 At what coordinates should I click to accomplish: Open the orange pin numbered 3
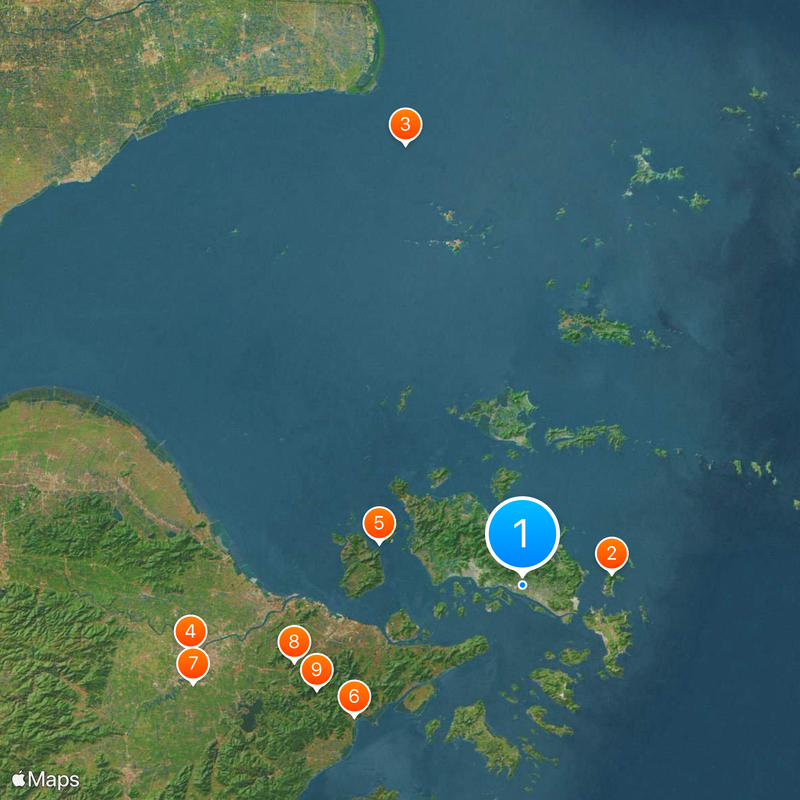[405, 125]
